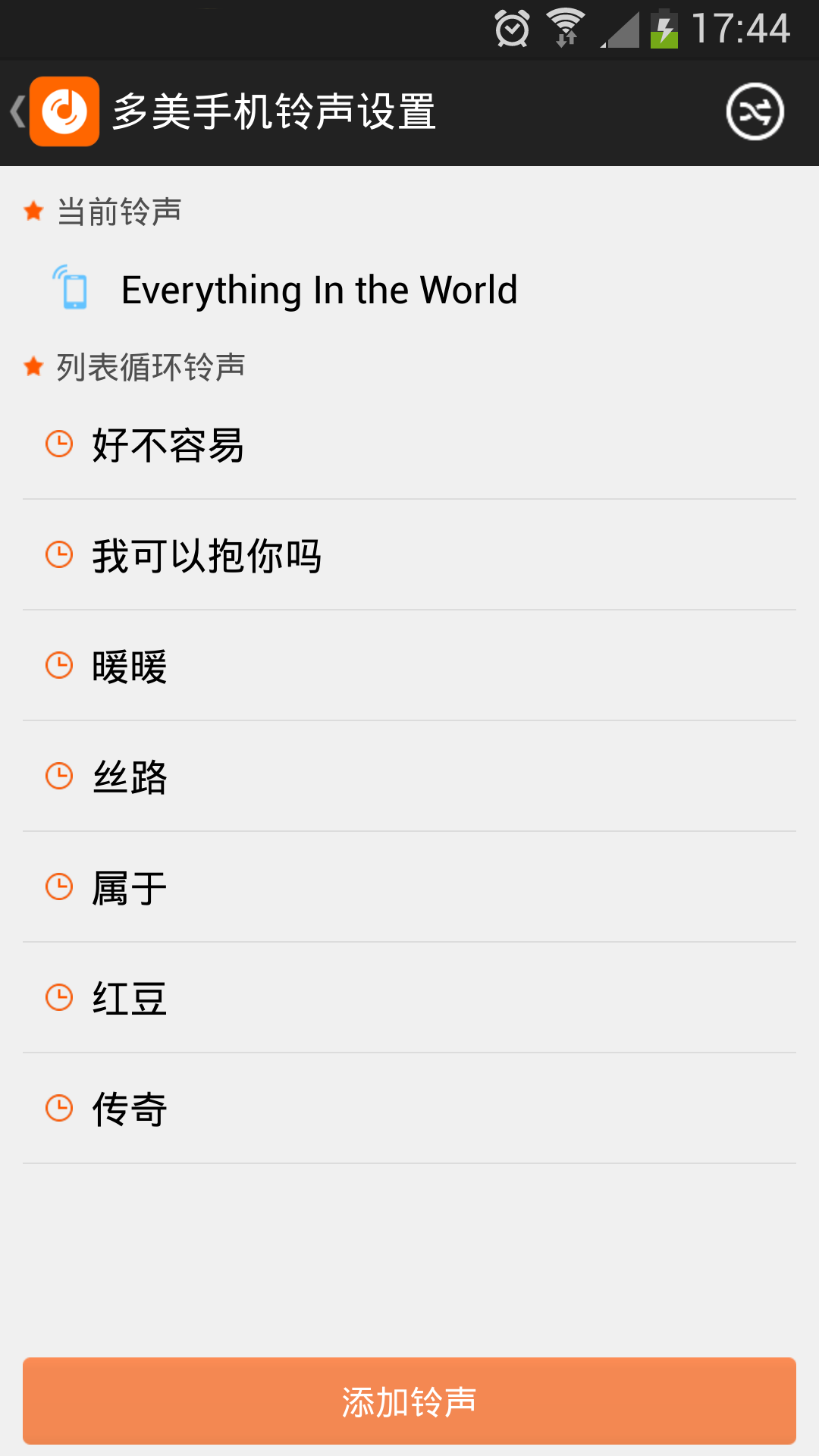Open the ringtone 丝路
Screen dimensions: 819x1456
click(x=409, y=777)
